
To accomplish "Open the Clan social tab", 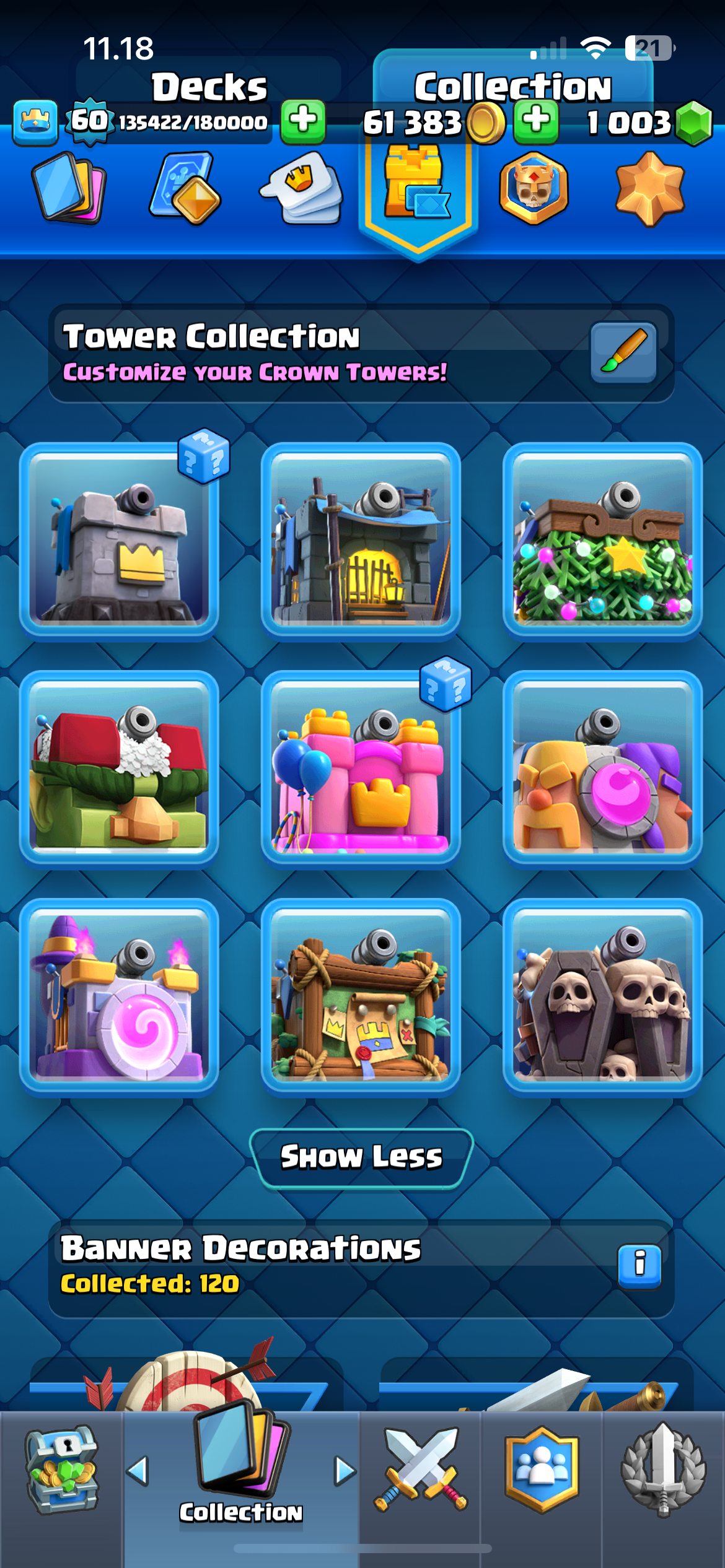I will pyautogui.click(x=542, y=1470).
